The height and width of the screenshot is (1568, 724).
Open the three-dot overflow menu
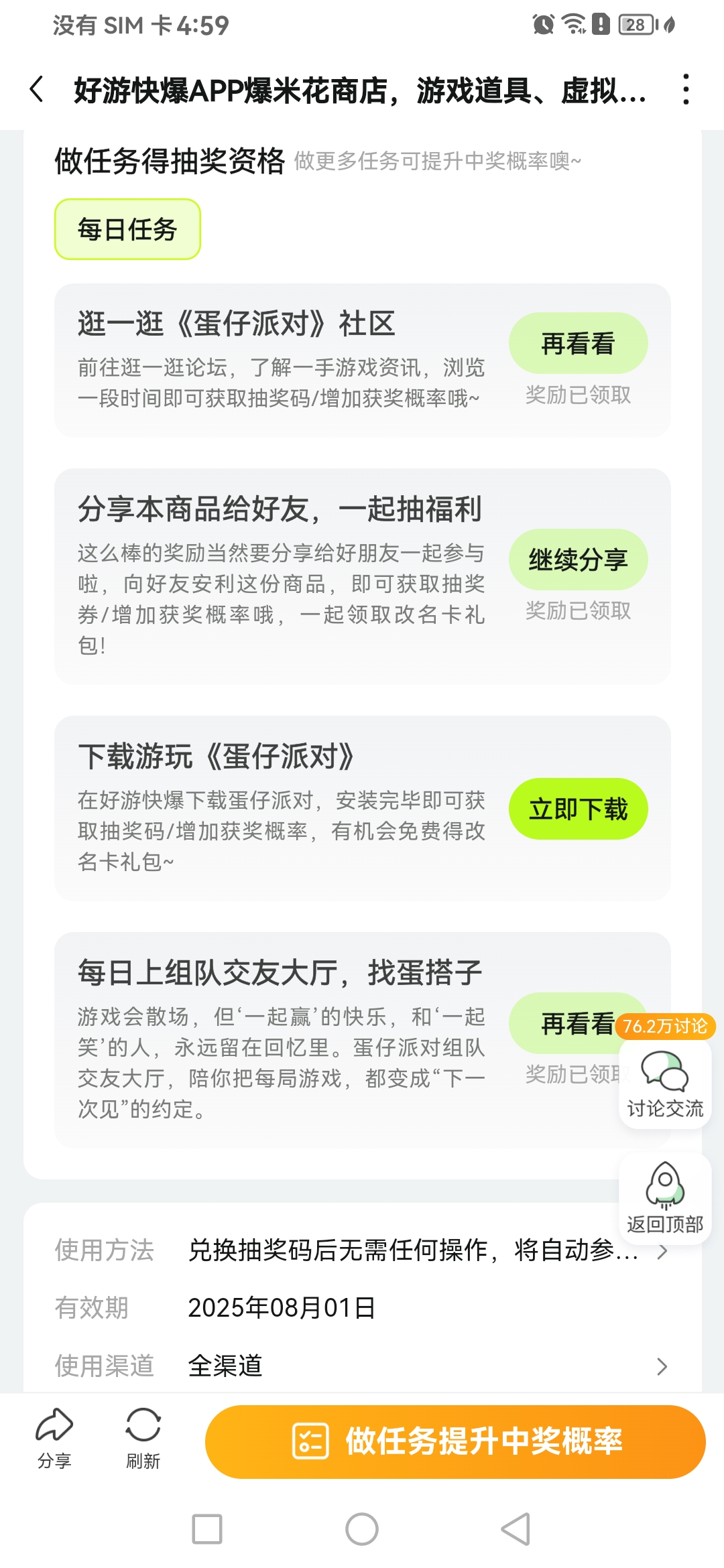[x=685, y=90]
